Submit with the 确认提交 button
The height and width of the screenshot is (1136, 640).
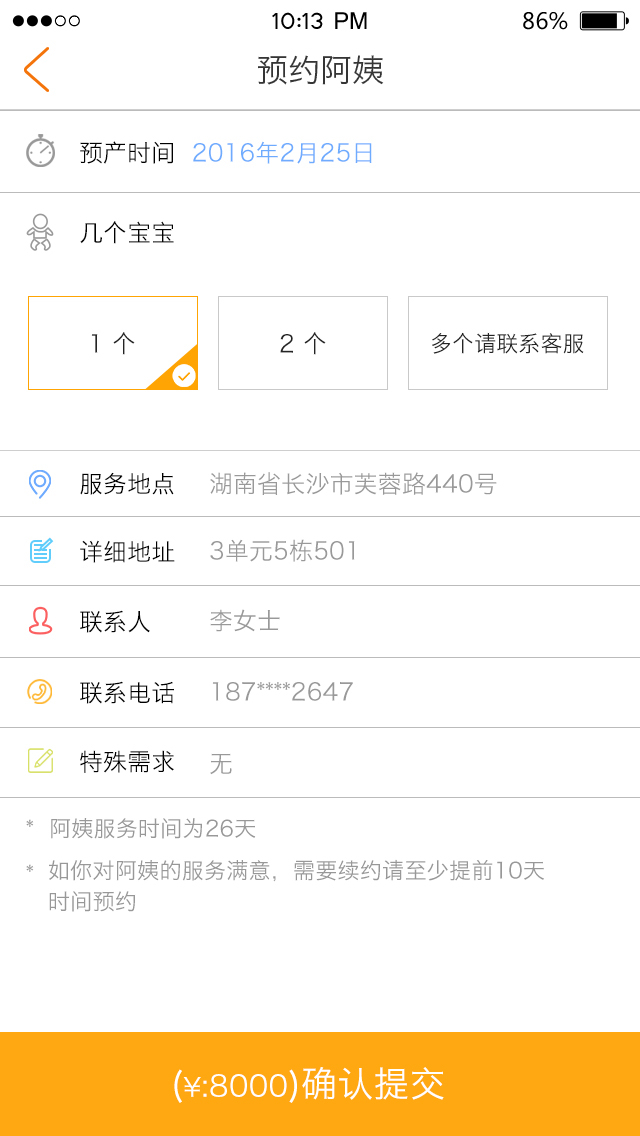[x=320, y=1084]
